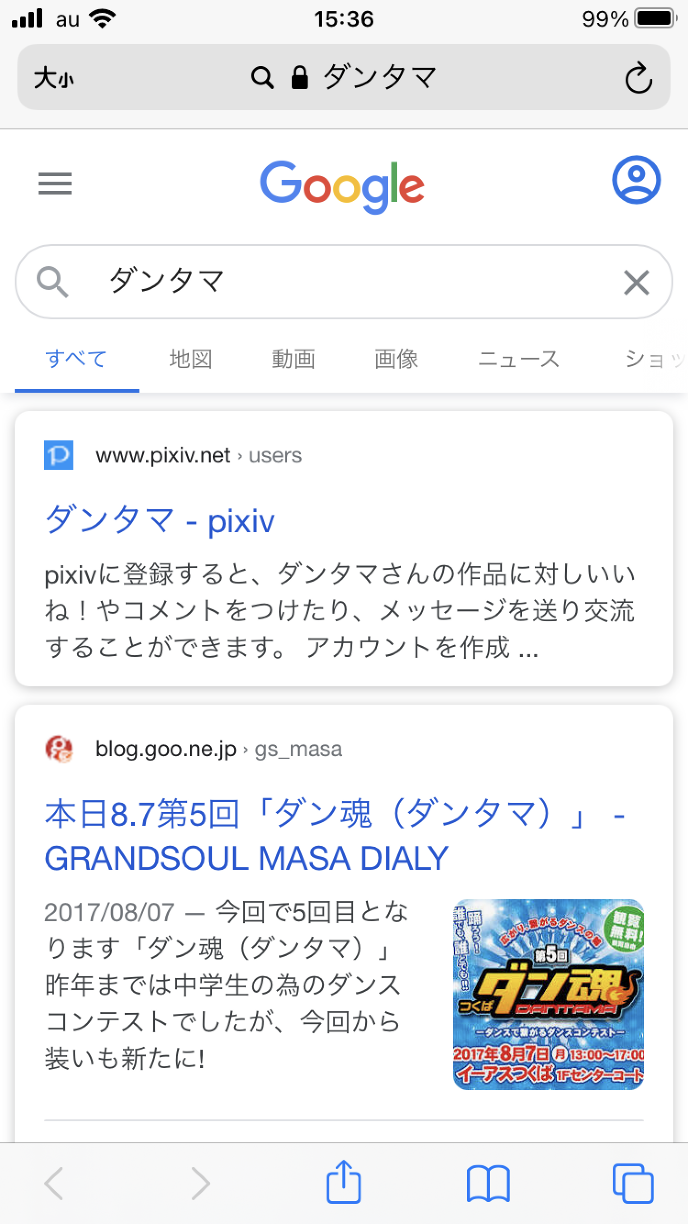688x1224 pixels.
Task: Open the Safari text size menu
Action: (54, 78)
